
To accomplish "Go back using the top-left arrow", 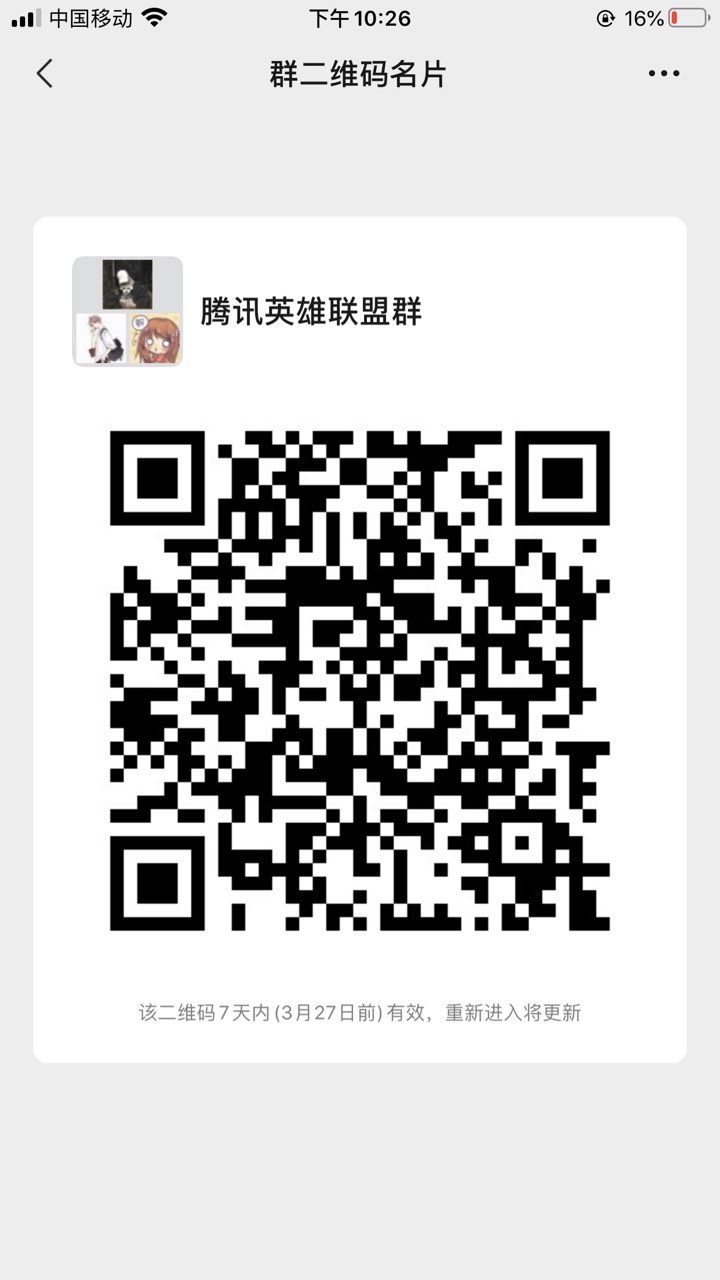I will click(45, 74).
